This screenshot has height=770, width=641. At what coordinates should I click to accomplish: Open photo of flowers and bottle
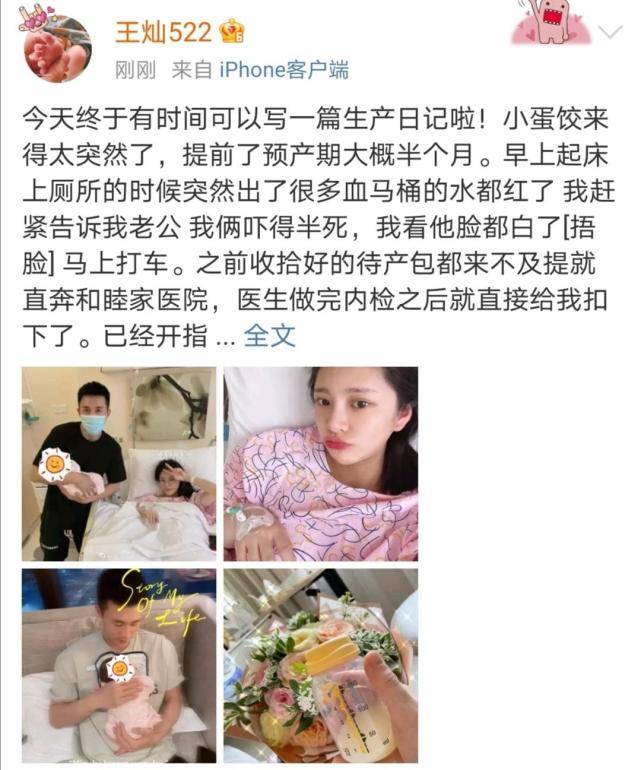(x=320, y=664)
